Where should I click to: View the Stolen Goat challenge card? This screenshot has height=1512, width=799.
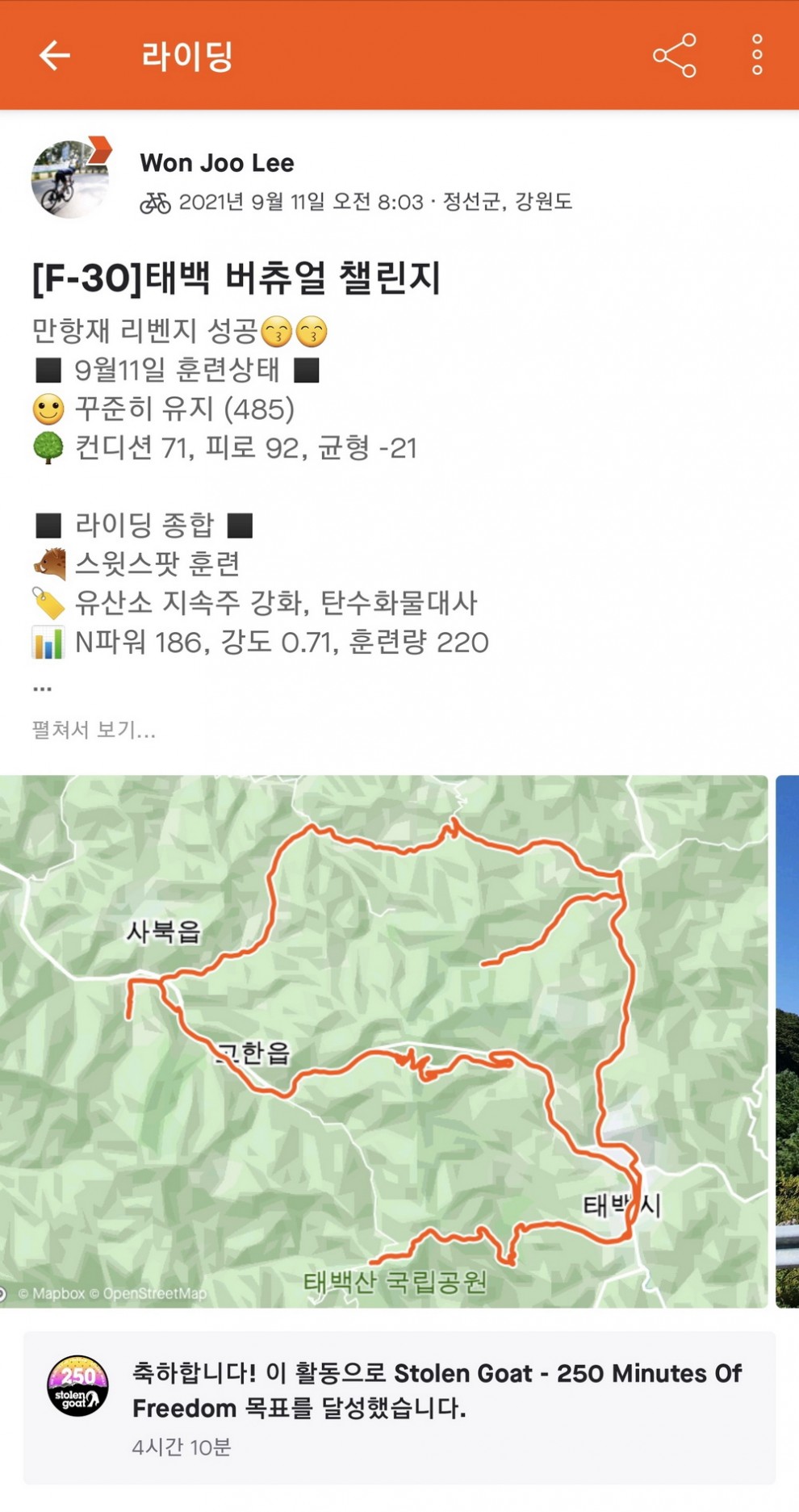(399, 1408)
